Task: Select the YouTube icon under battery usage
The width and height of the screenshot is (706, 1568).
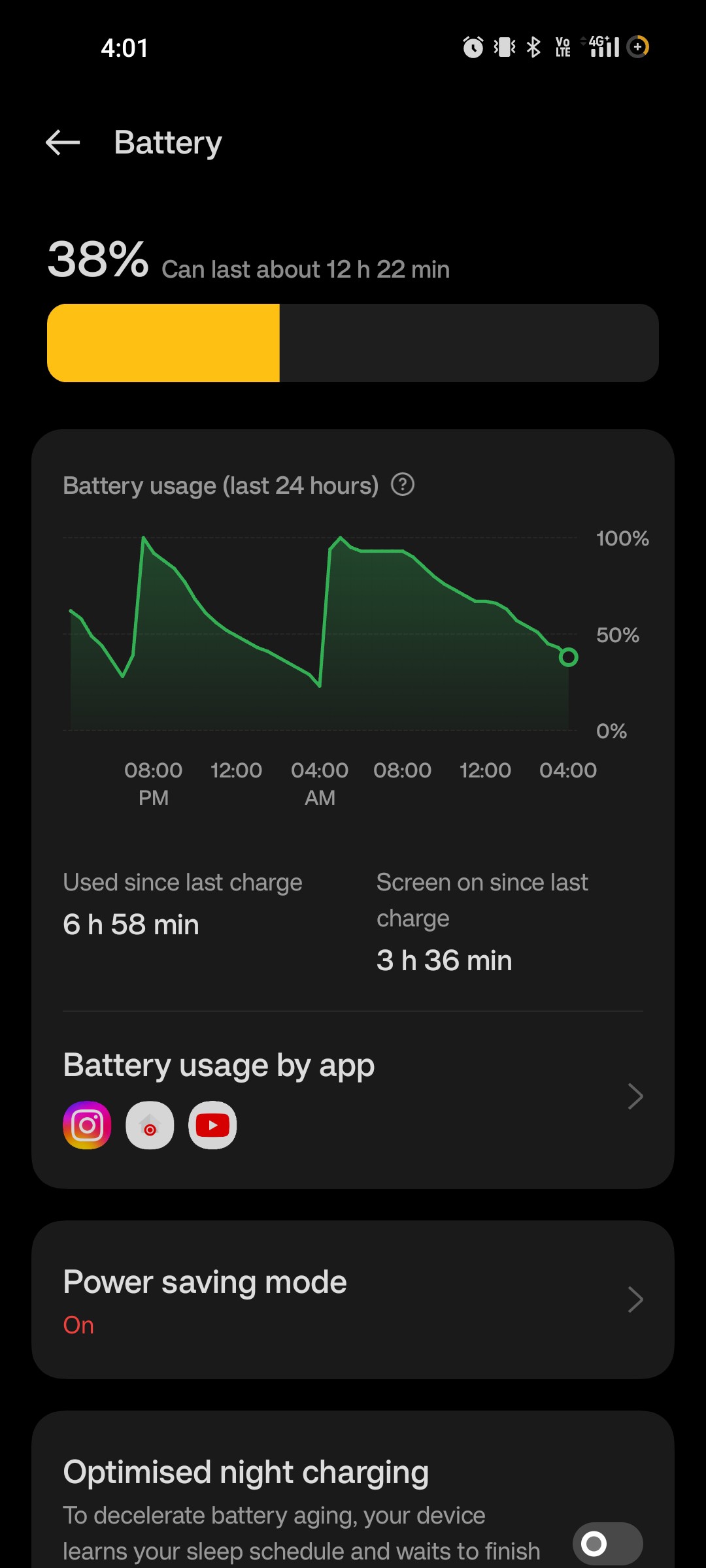Action: [x=212, y=1125]
